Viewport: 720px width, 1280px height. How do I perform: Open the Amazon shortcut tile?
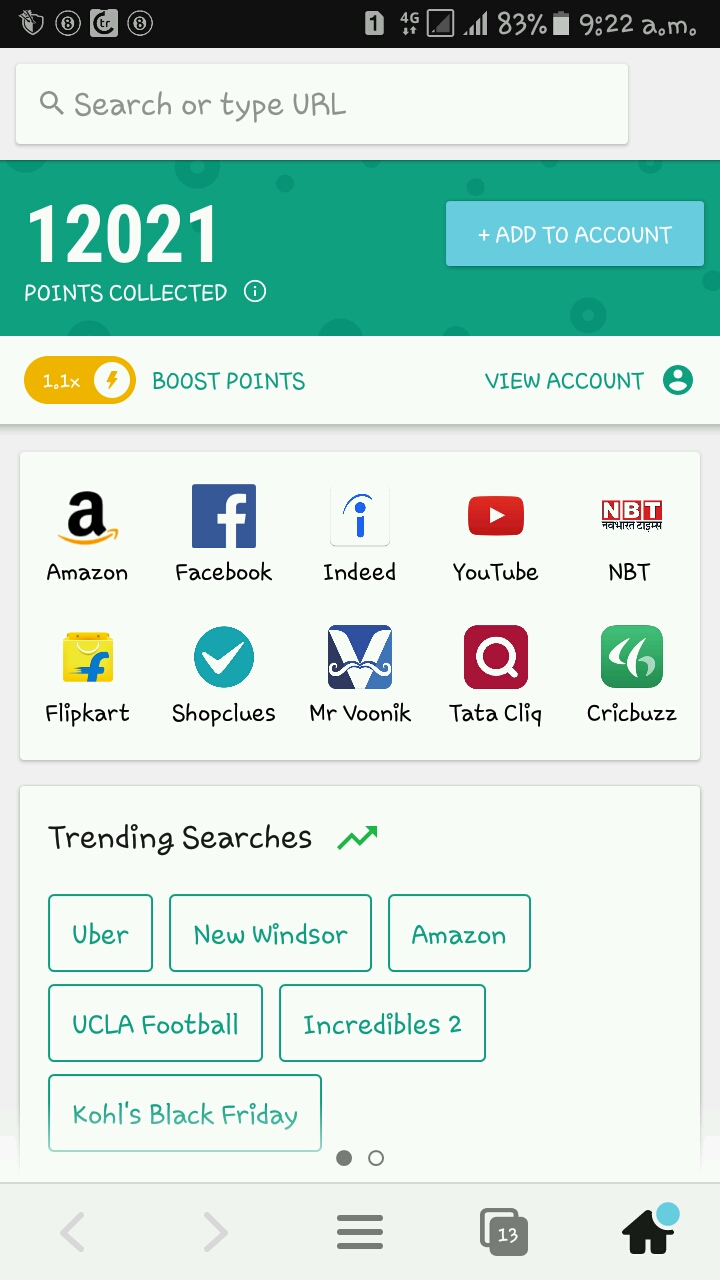point(87,534)
